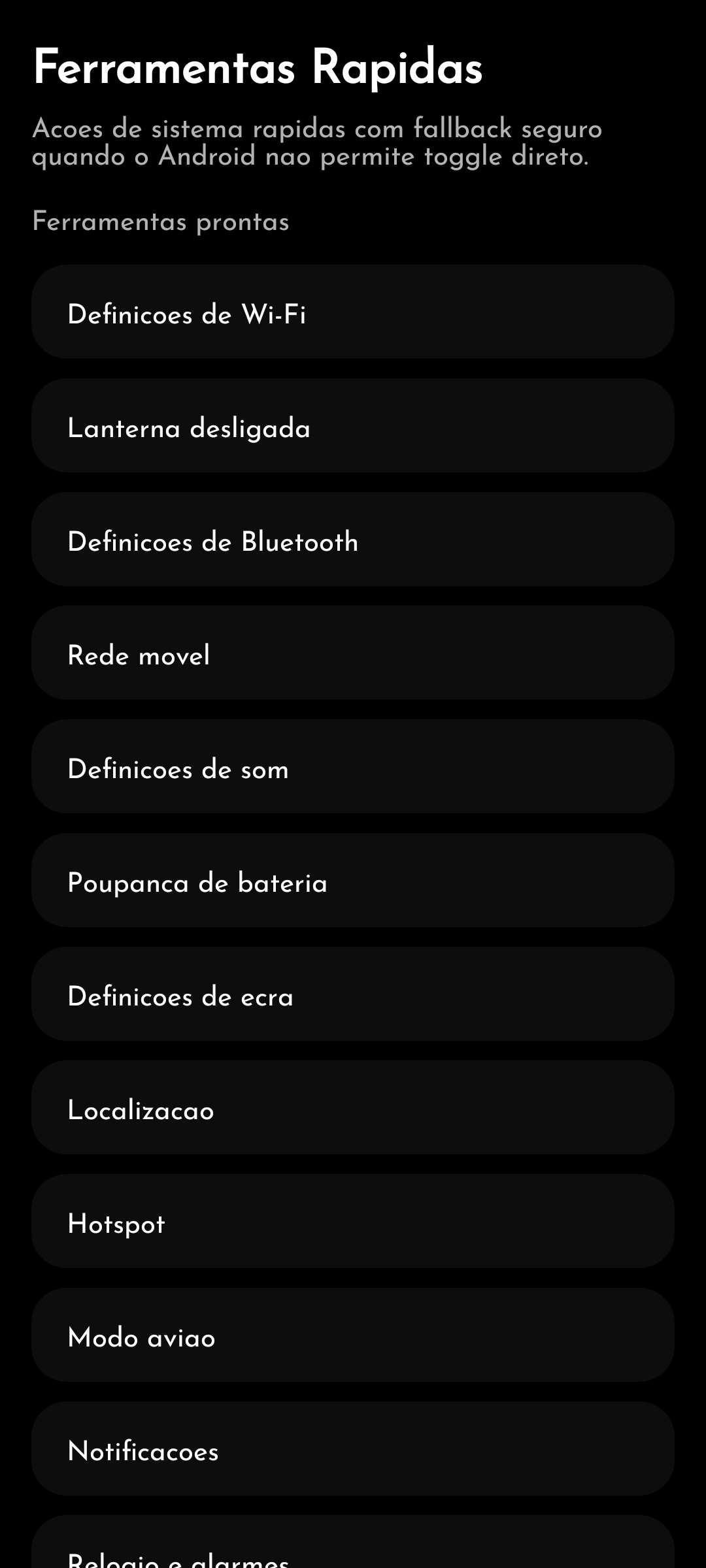
Task: Open Relogio e alarmes
Action: (x=353, y=1555)
